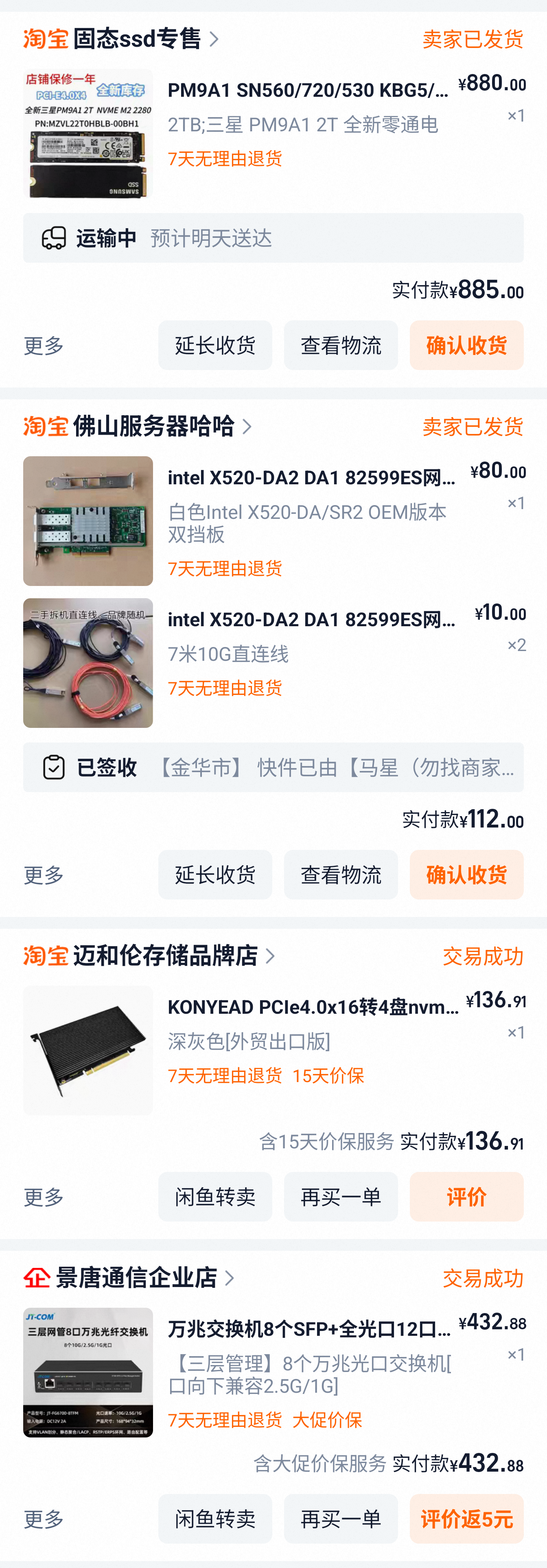This screenshot has width=547, height=1568.
Task: Open the 佛山服务器哈哈 store page
Action: point(153,426)
